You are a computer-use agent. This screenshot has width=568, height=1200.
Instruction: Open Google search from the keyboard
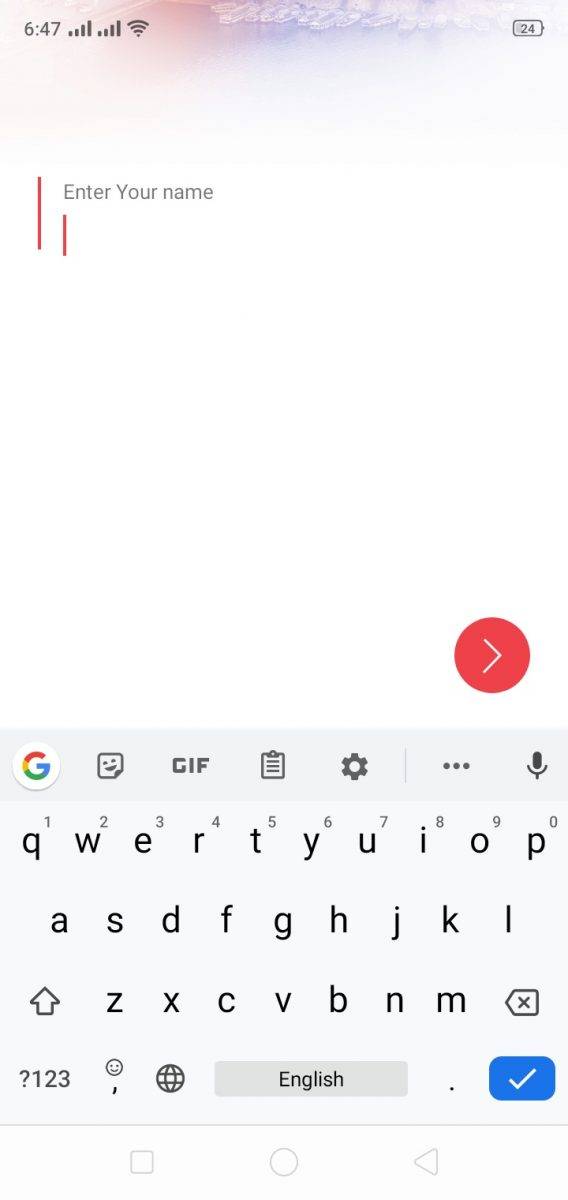(36, 767)
